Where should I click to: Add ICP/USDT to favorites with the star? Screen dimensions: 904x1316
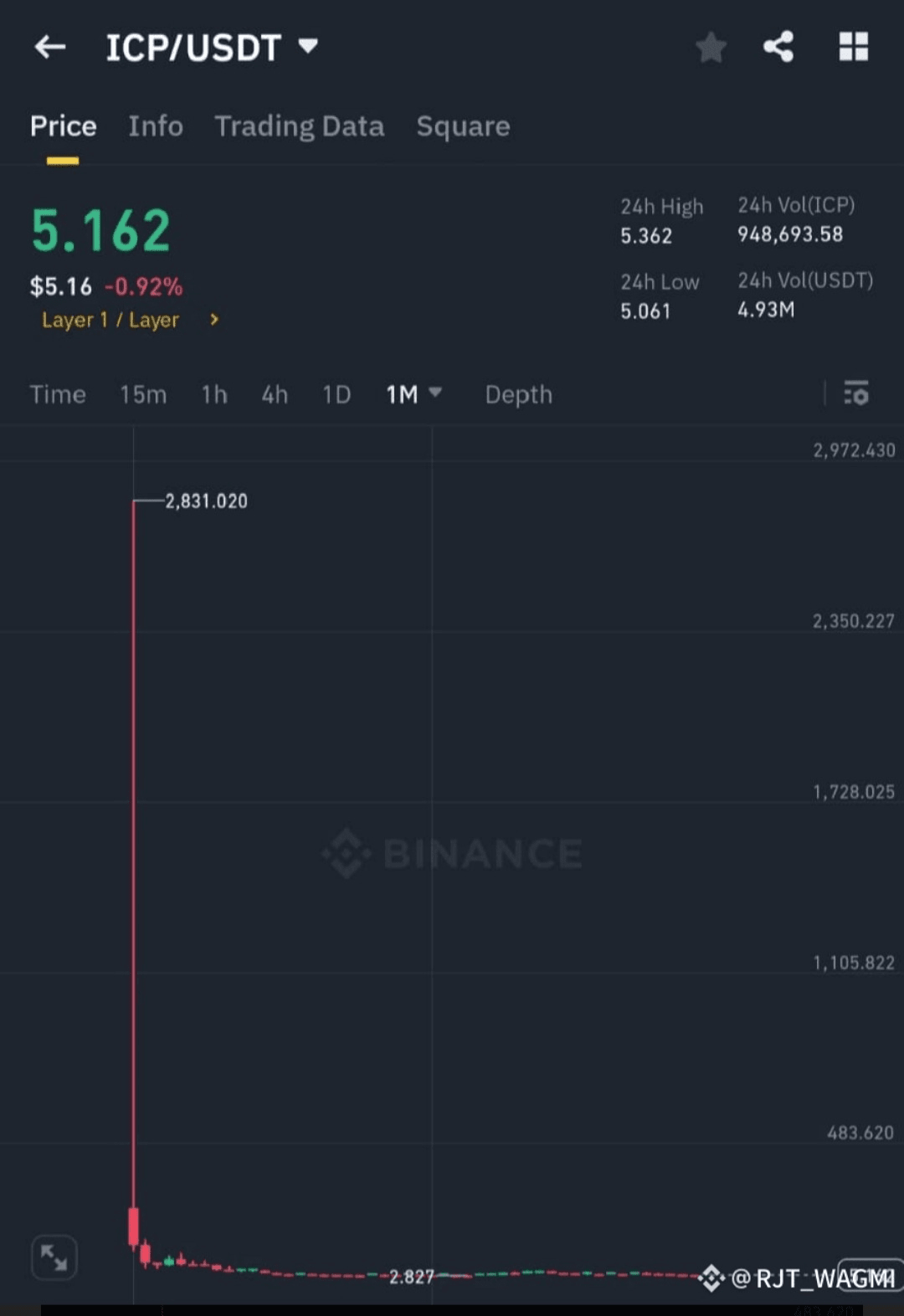tap(711, 47)
